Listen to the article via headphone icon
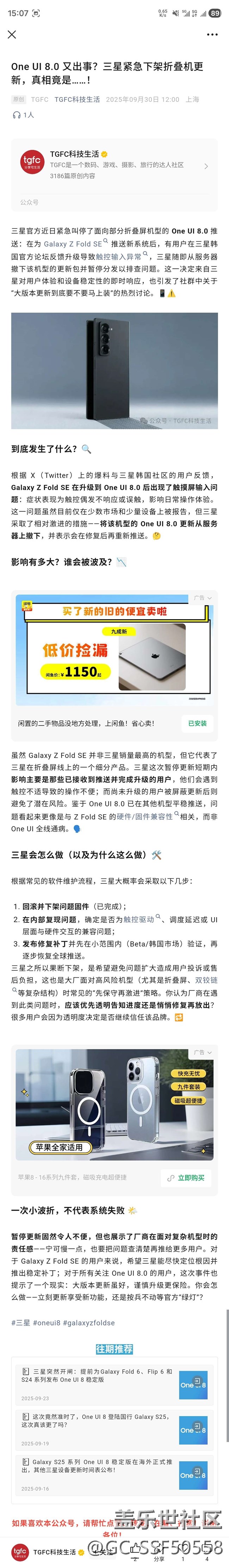Screen dimensions: 229x1568 [x=17, y=115]
